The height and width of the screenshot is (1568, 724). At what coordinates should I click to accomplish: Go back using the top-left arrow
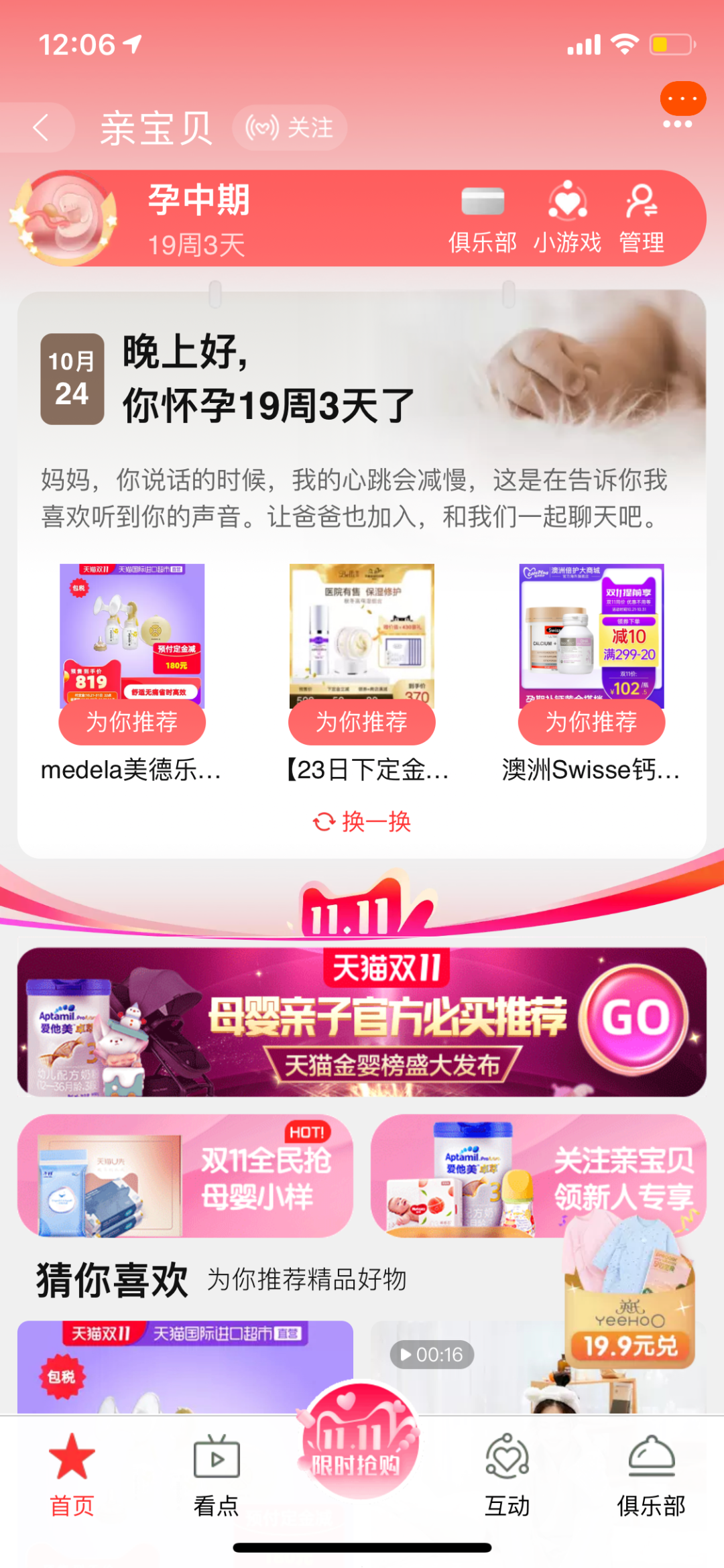(x=42, y=127)
